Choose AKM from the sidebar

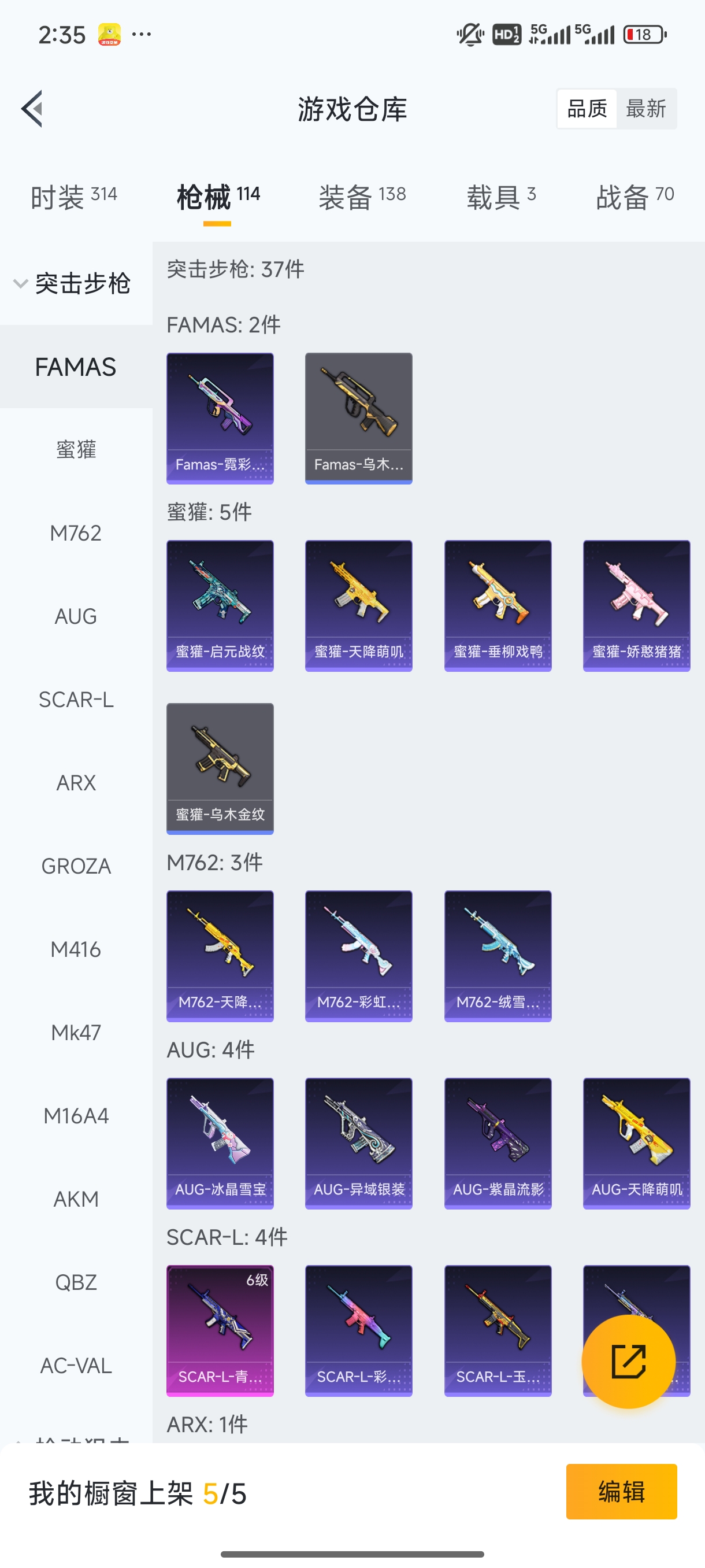coord(76,1199)
